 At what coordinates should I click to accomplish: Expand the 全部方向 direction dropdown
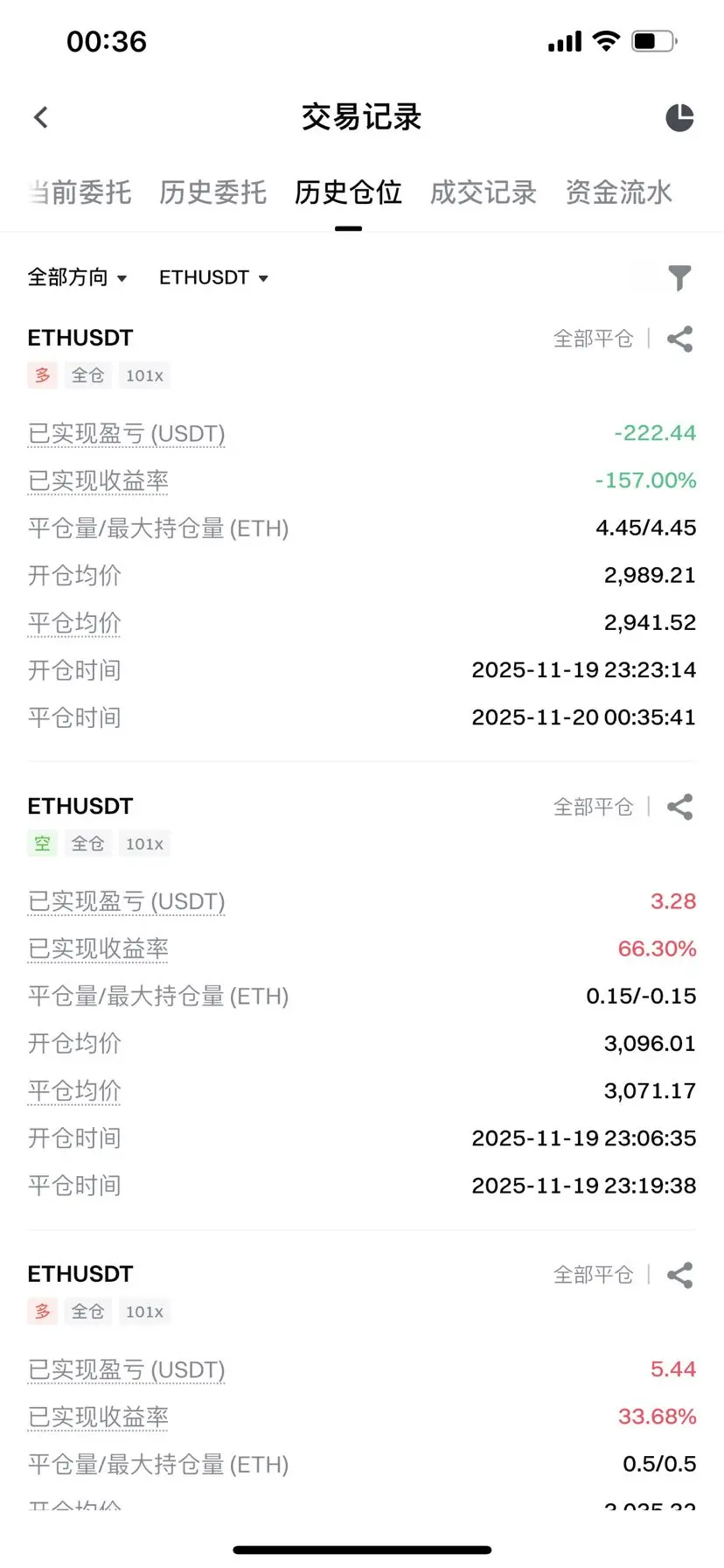77,277
